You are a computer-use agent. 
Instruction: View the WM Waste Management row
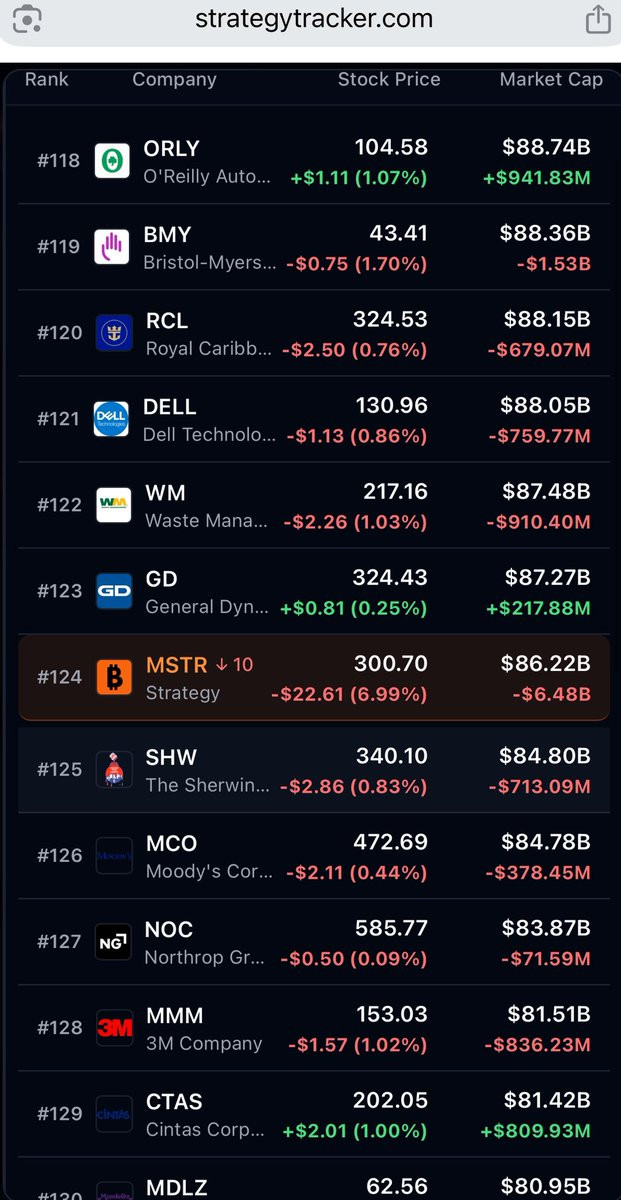[x=314, y=506]
